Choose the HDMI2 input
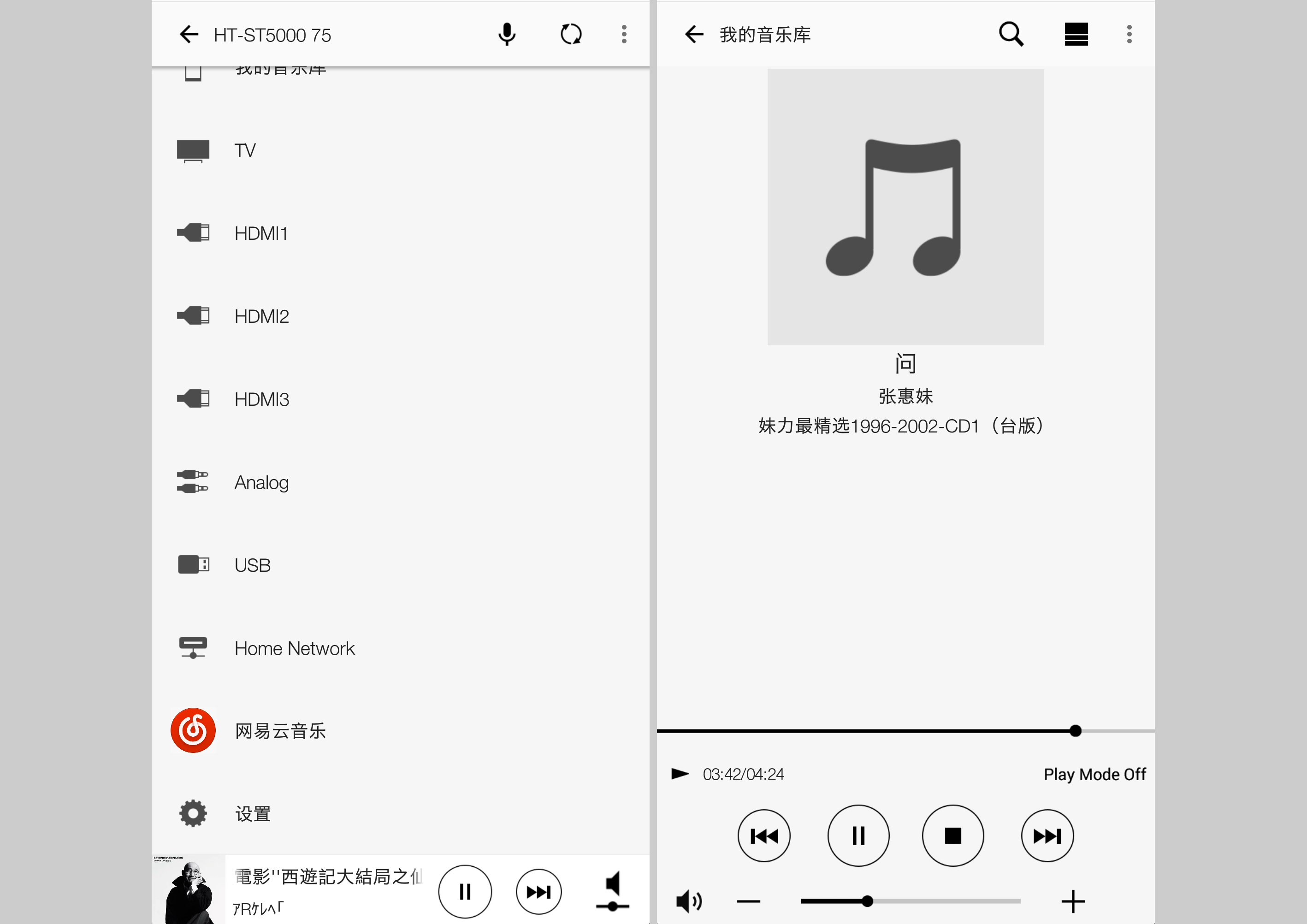The height and width of the screenshot is (924, 1307). point(261,316)
